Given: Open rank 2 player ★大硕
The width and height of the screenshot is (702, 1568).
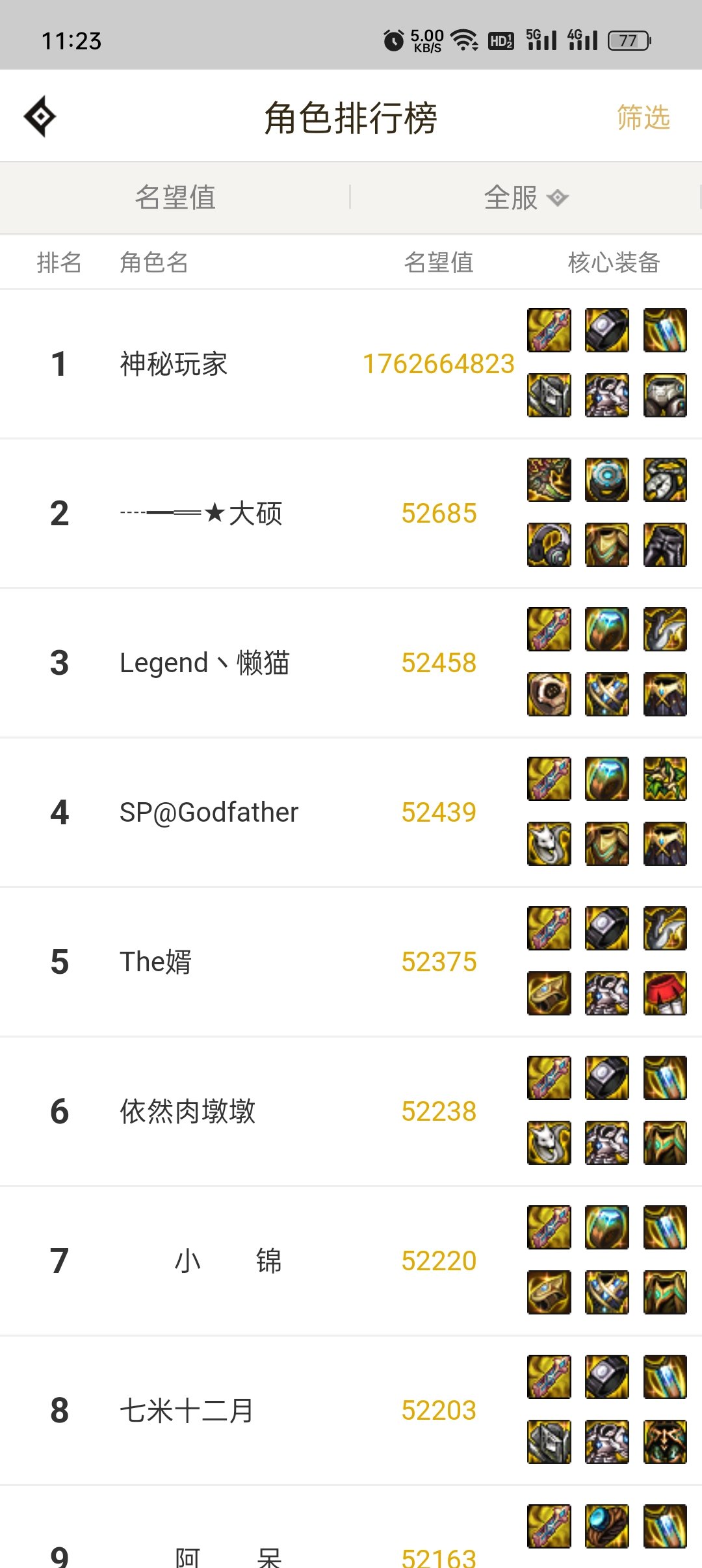Looking at the screenshot, I should click(x=351, y=514).
